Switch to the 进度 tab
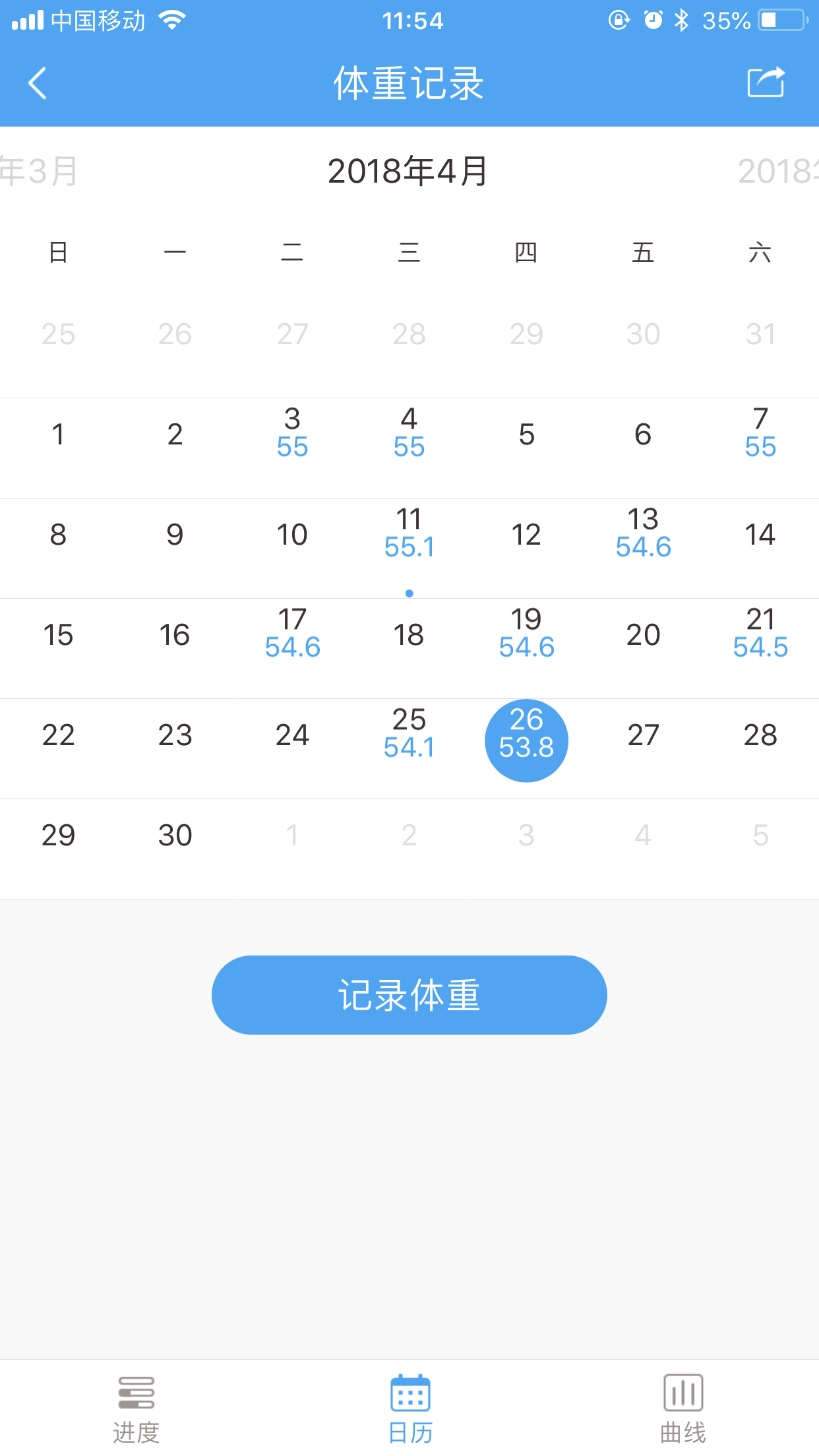Image resolution: width=819 pixels, height=1456 pixels. (136, 1409)
